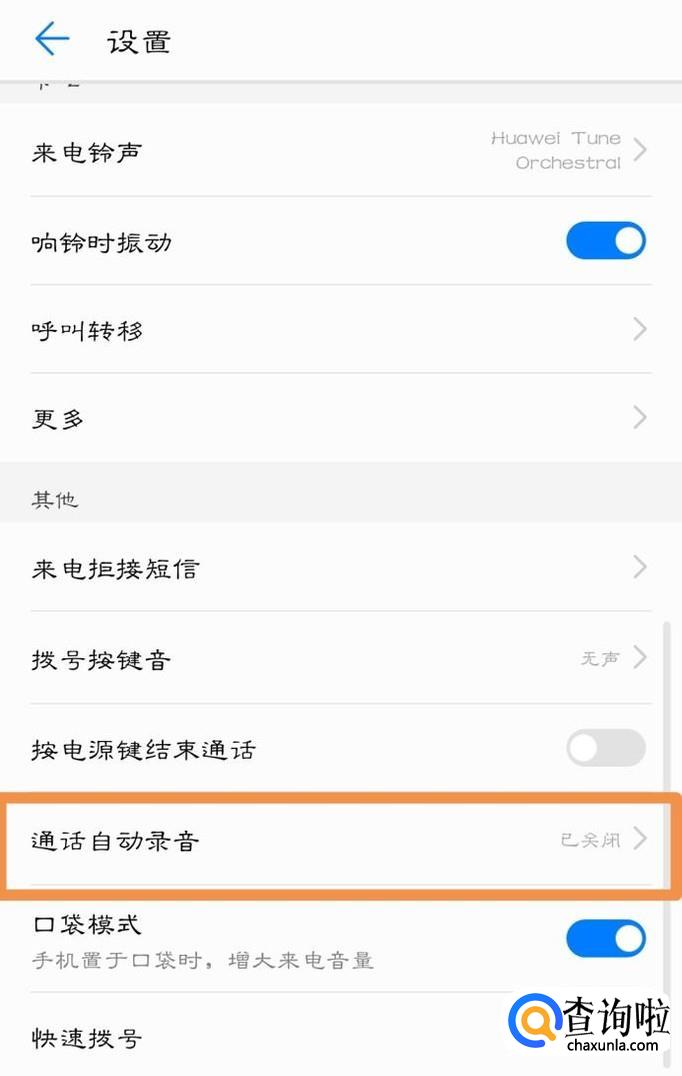
Task: Open 呼叫转移 settings
Action: [x=340, y=329]
